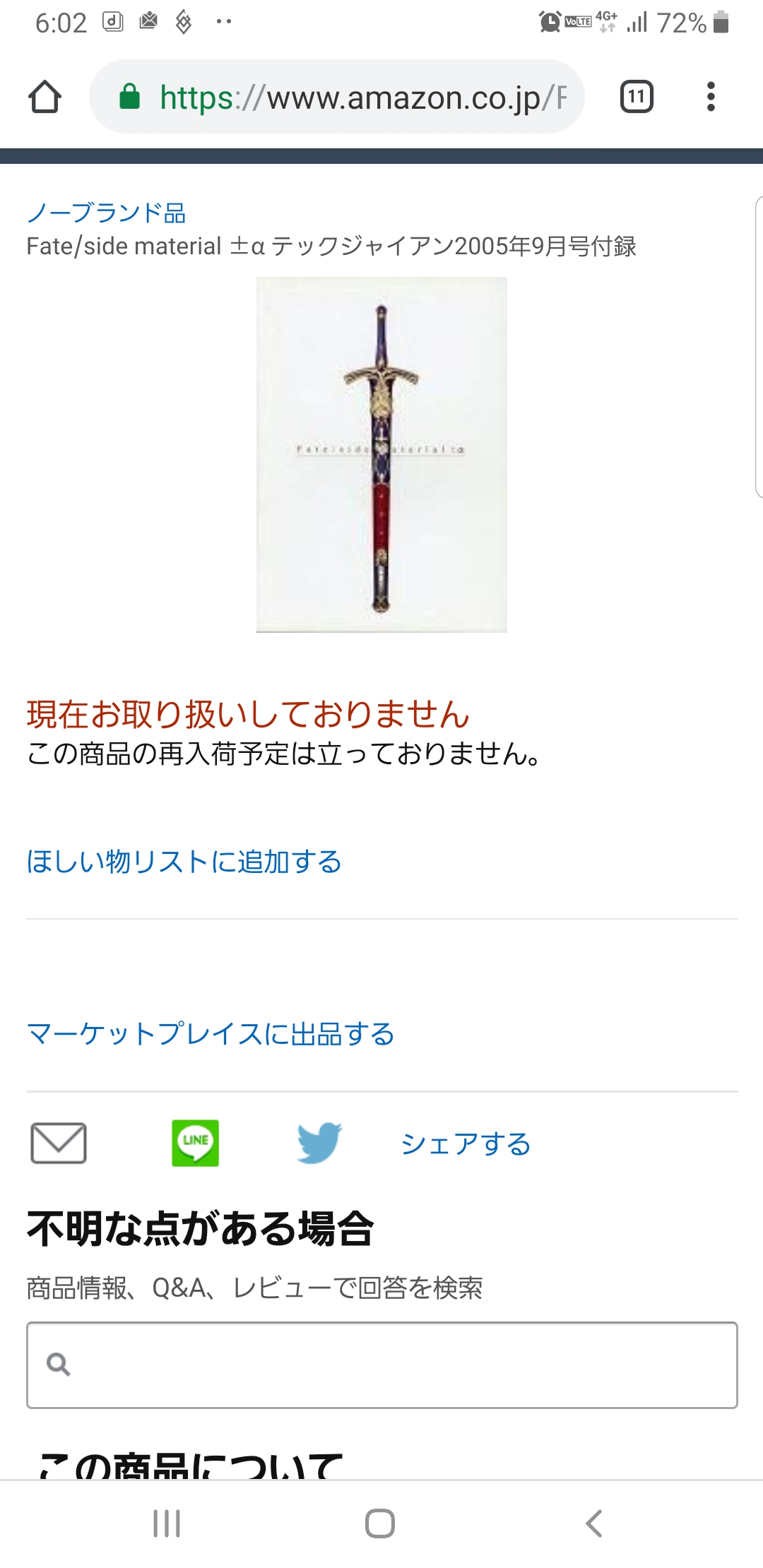Tap the browser home icon
Screen dimensions: 763x1568
[x=45, y=97]
